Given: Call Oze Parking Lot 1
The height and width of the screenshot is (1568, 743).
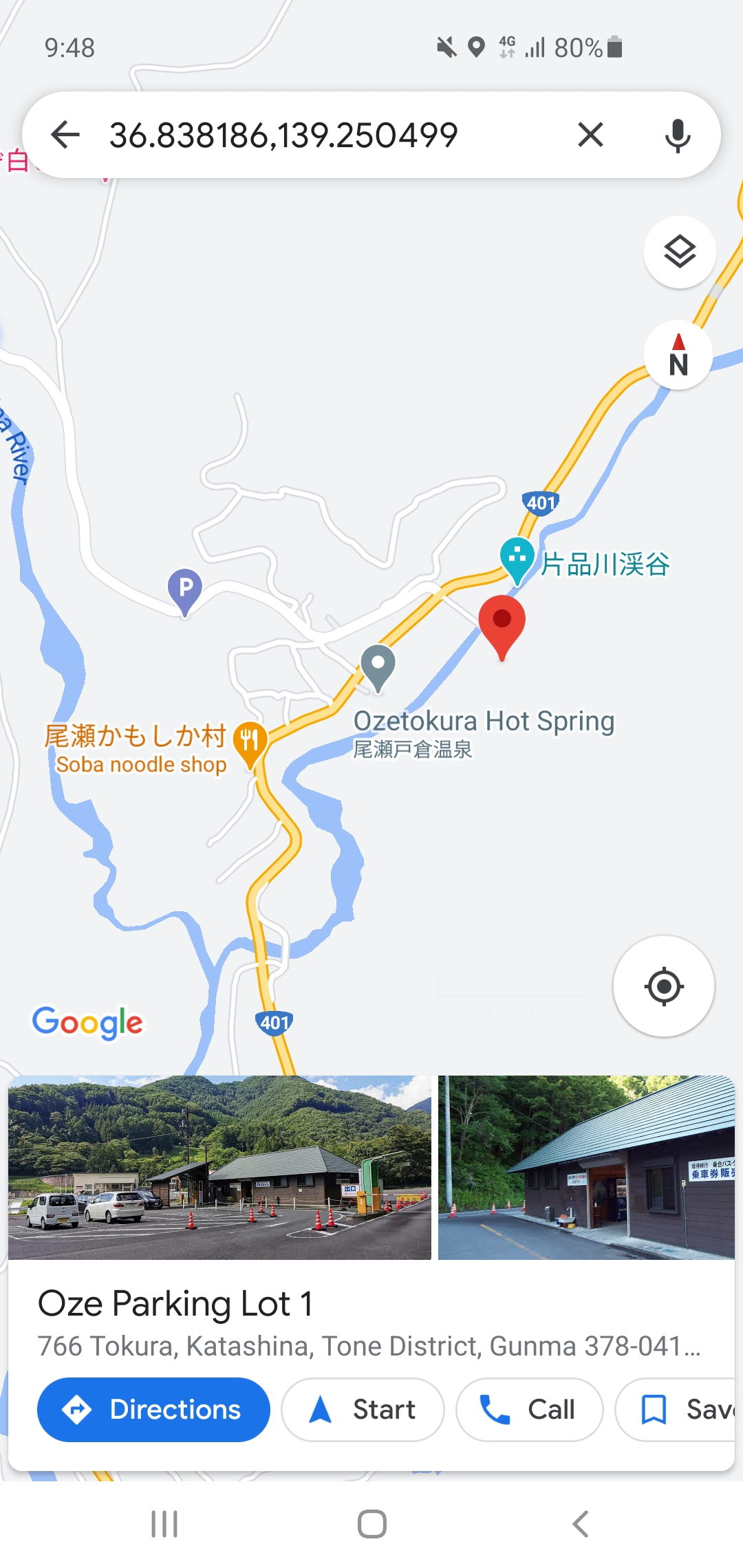Looking at the screenshot, I should (x=529, y=1409).
